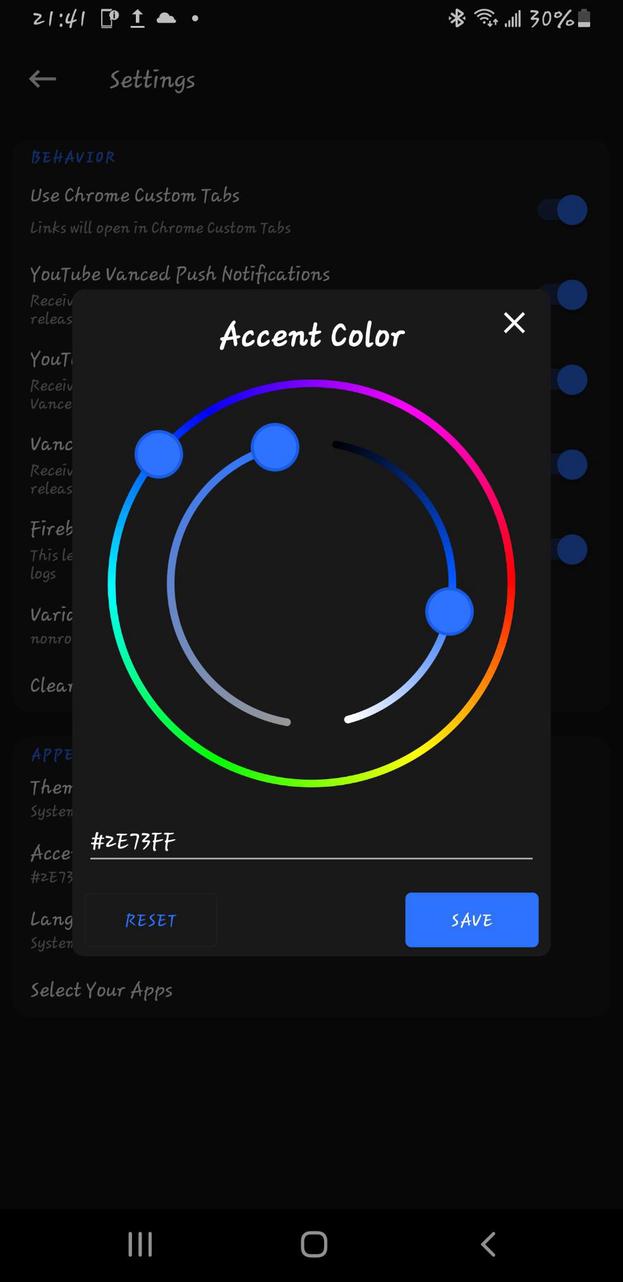
Task: Tap the hue handle on the outer ring
Action: [159, 455]
